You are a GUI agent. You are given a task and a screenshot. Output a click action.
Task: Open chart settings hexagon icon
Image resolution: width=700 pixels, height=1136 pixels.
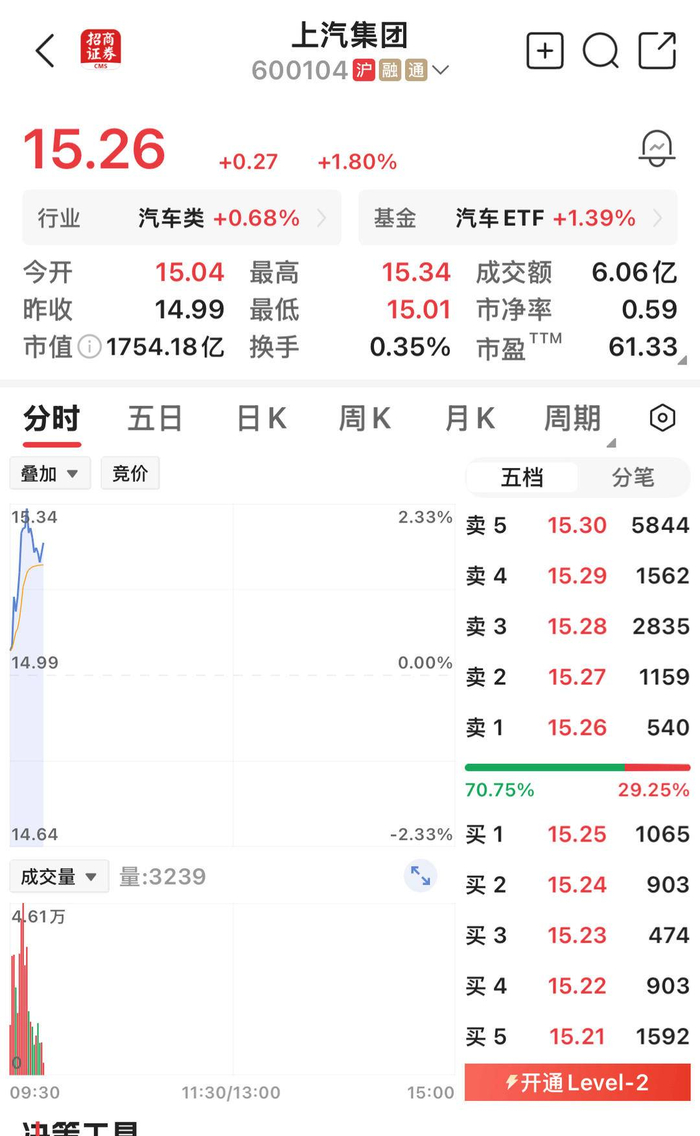[662, 418]
